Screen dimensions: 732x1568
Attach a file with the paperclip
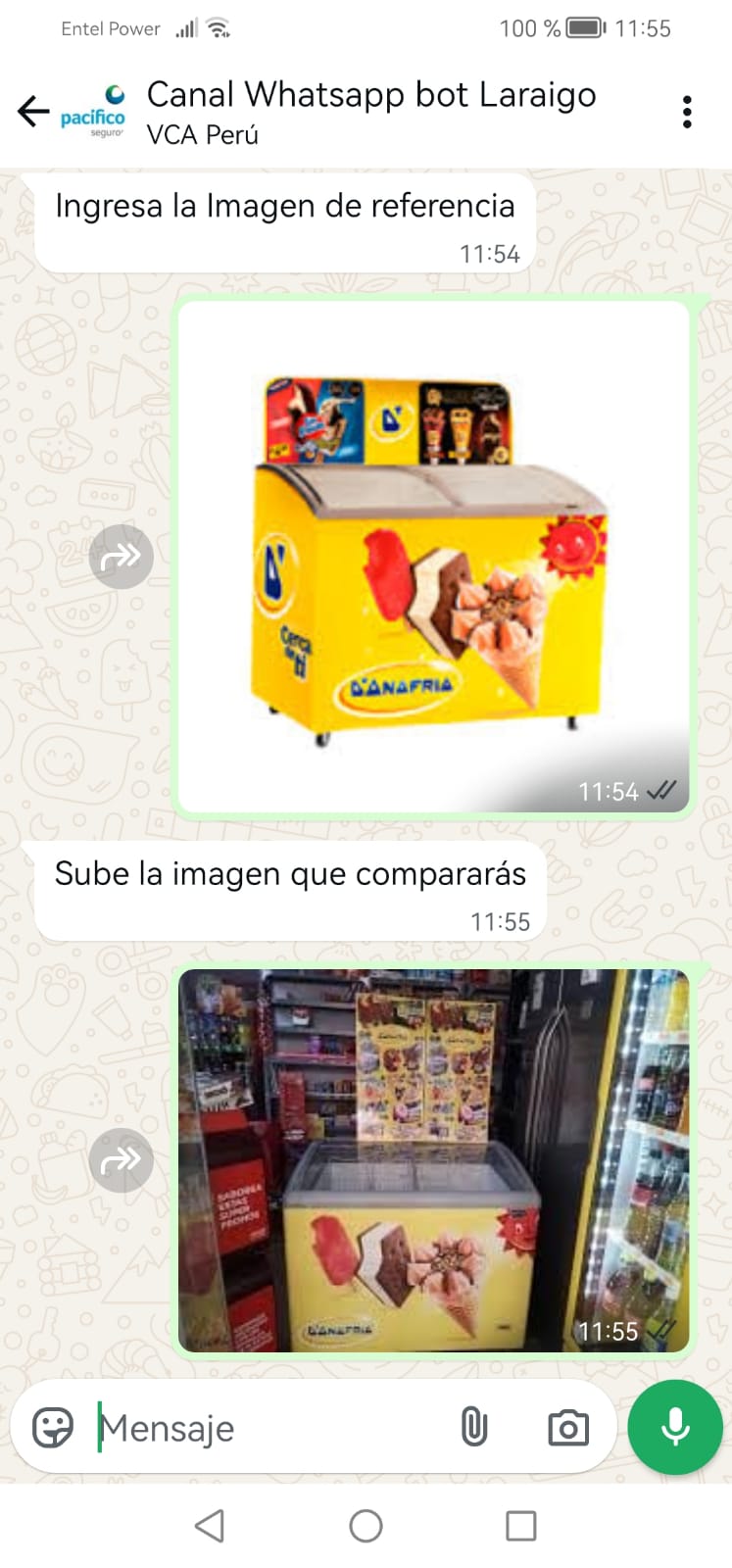[x=474, y=1427]
